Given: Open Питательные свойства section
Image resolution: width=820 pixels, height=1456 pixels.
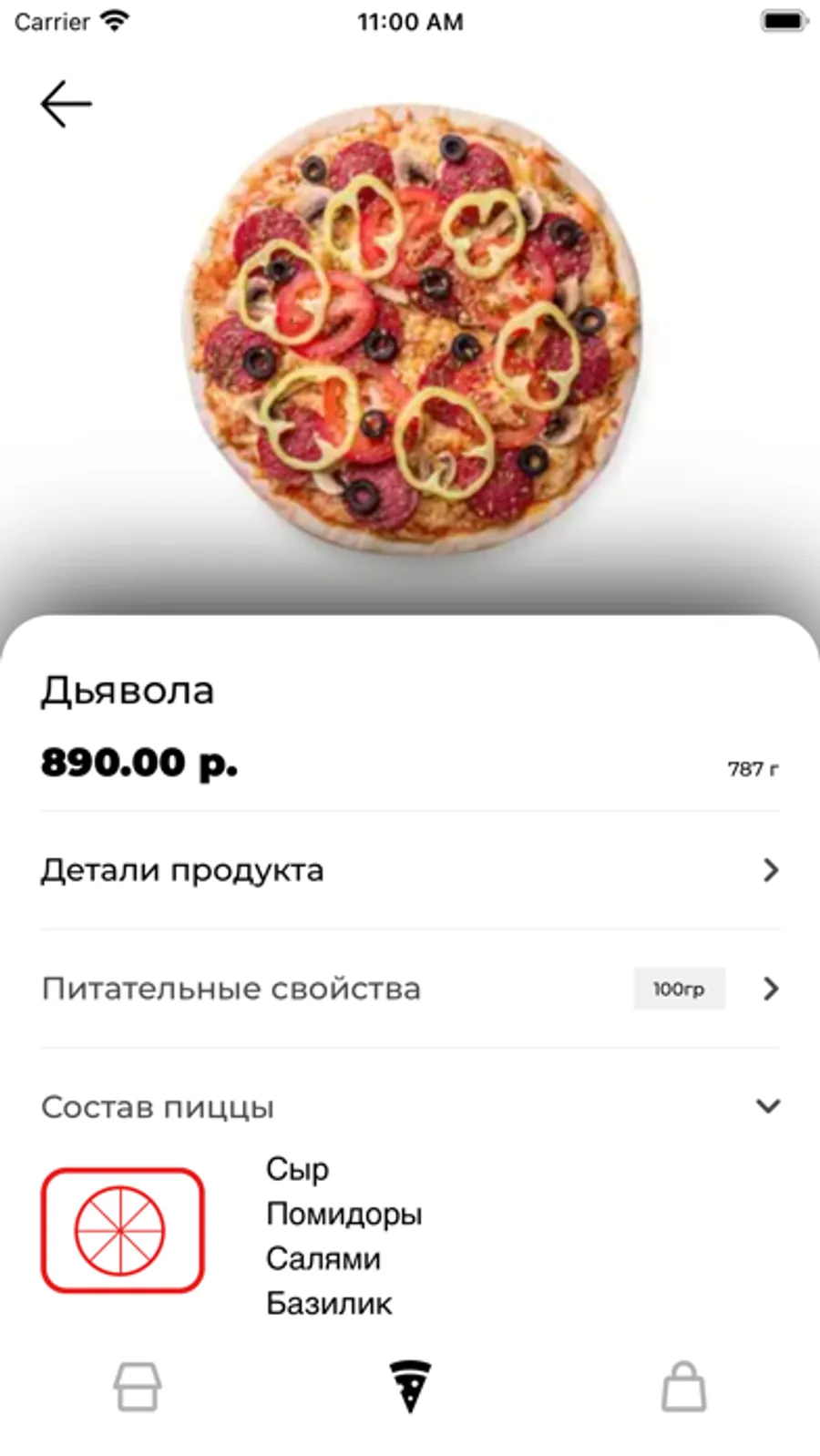Looking at the screenshot, I should [410, 989].
